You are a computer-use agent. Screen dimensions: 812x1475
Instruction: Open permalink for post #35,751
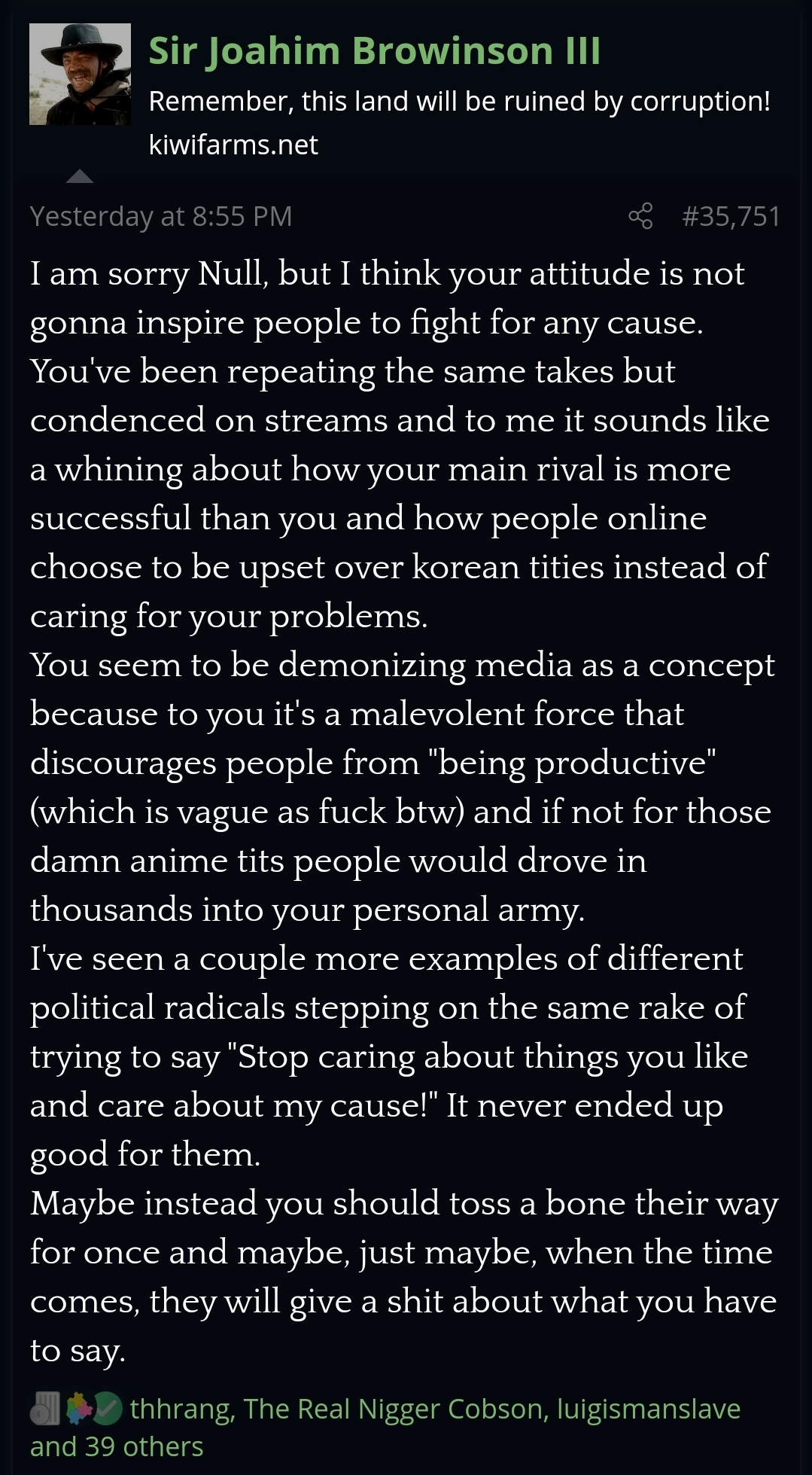[x=730, y=216]
